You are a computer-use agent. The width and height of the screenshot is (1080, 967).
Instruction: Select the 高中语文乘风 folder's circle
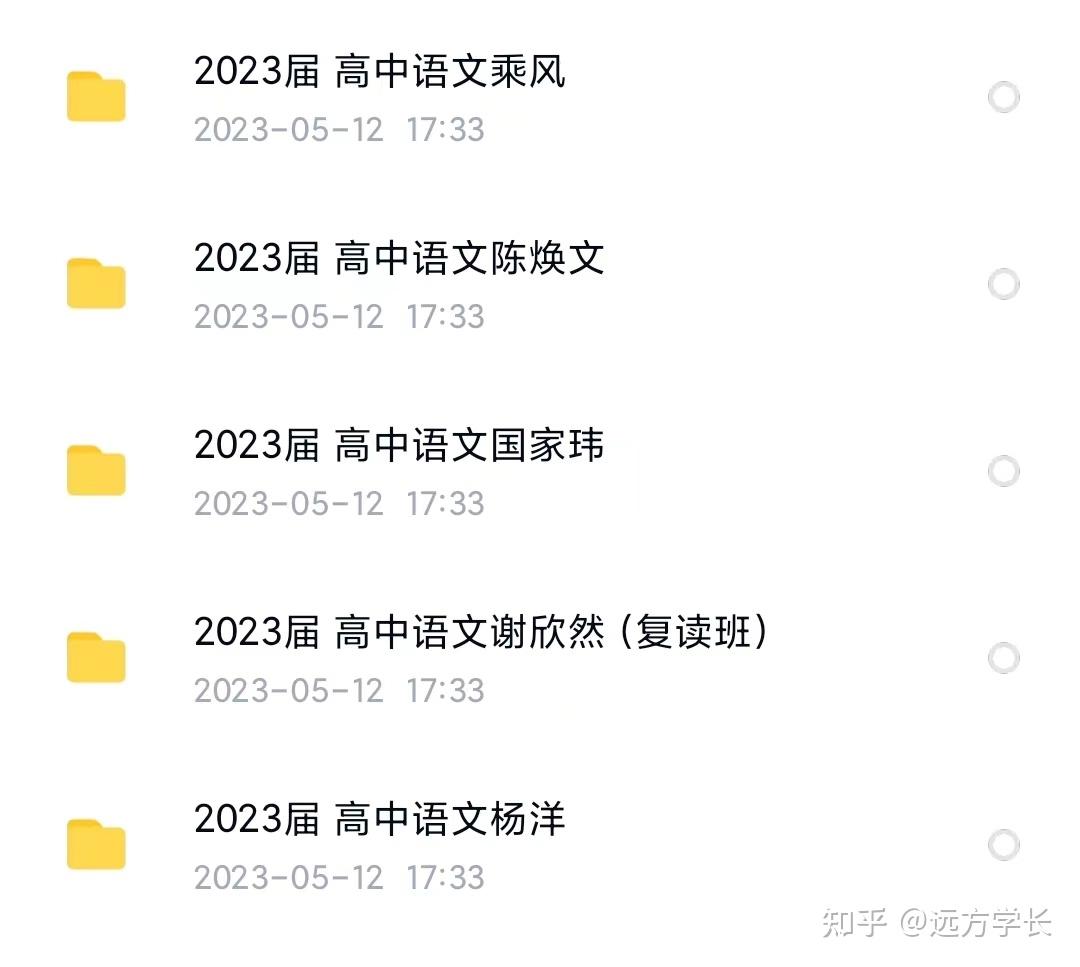tap(1003, 98)
